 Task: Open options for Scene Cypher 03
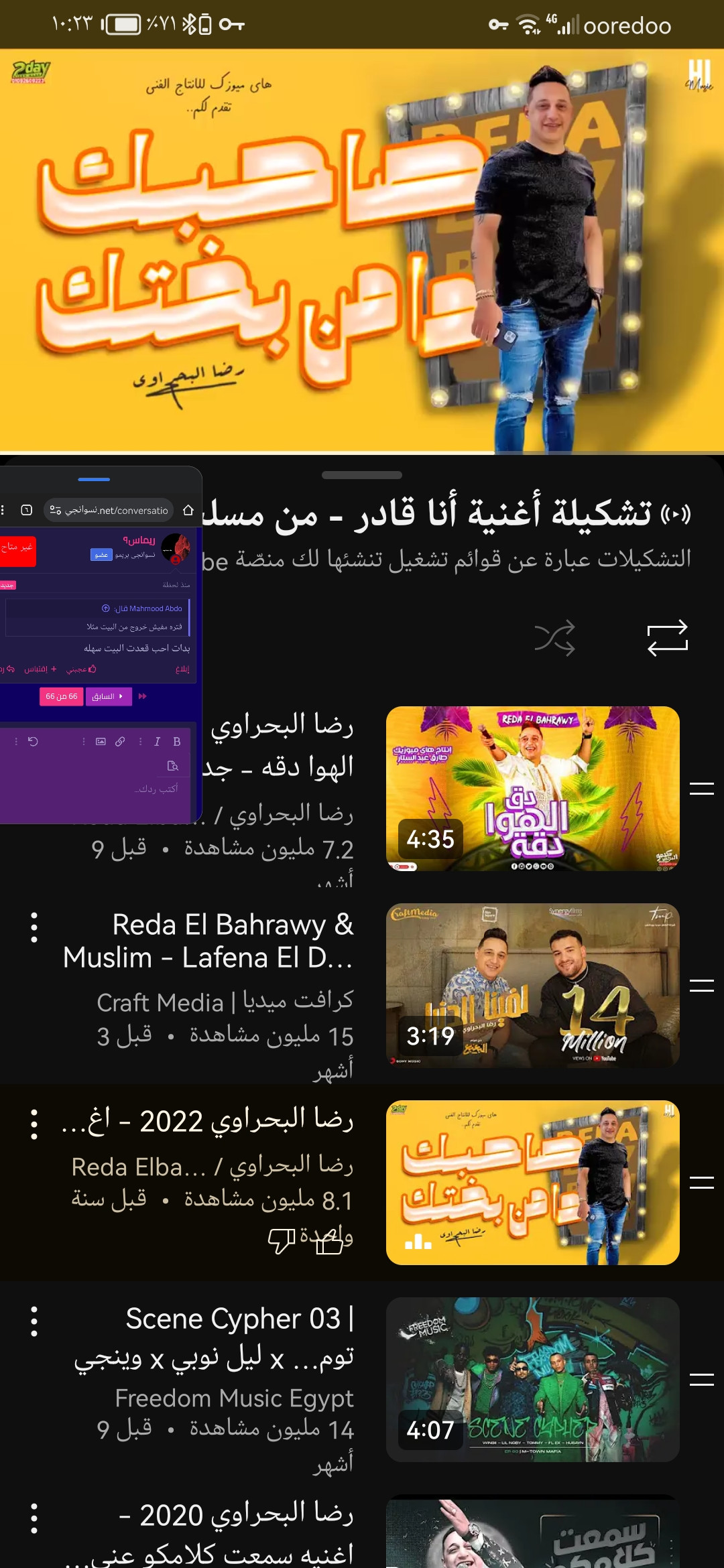pos(34,1321)
